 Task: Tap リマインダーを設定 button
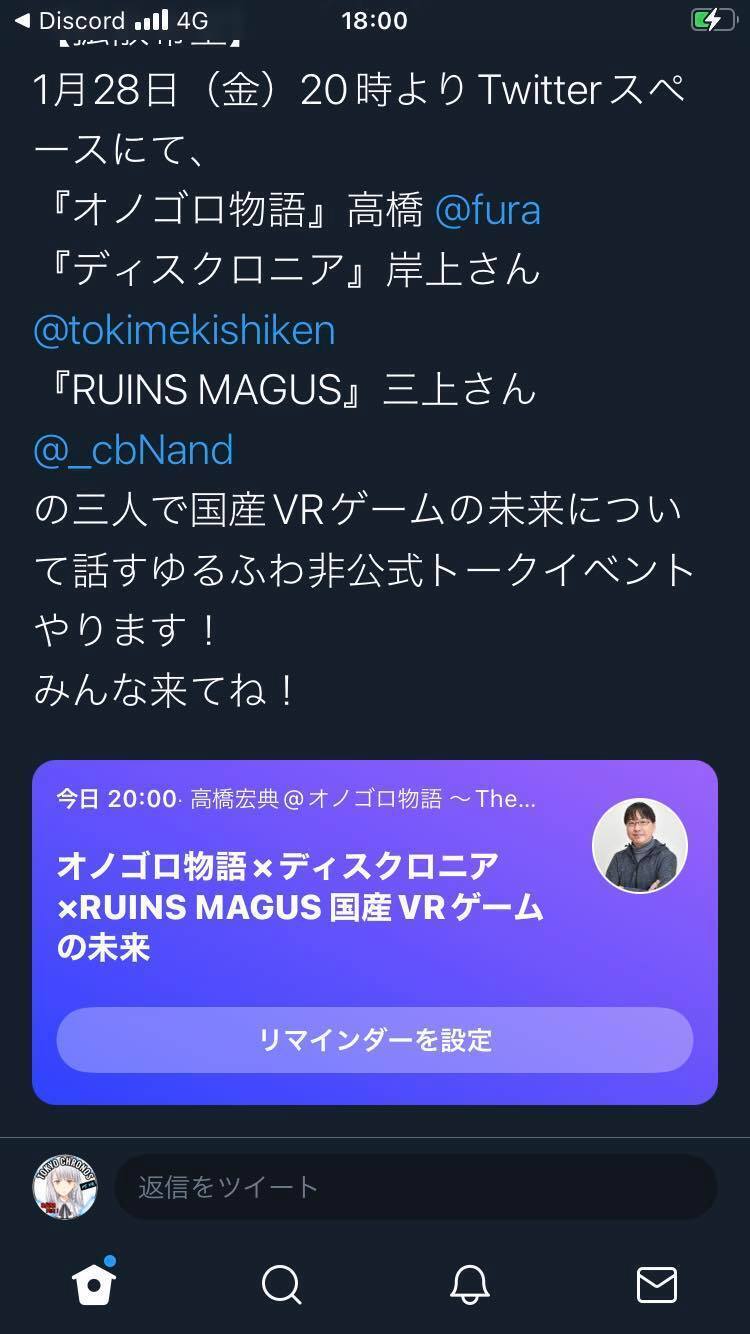click(374, 1040)
